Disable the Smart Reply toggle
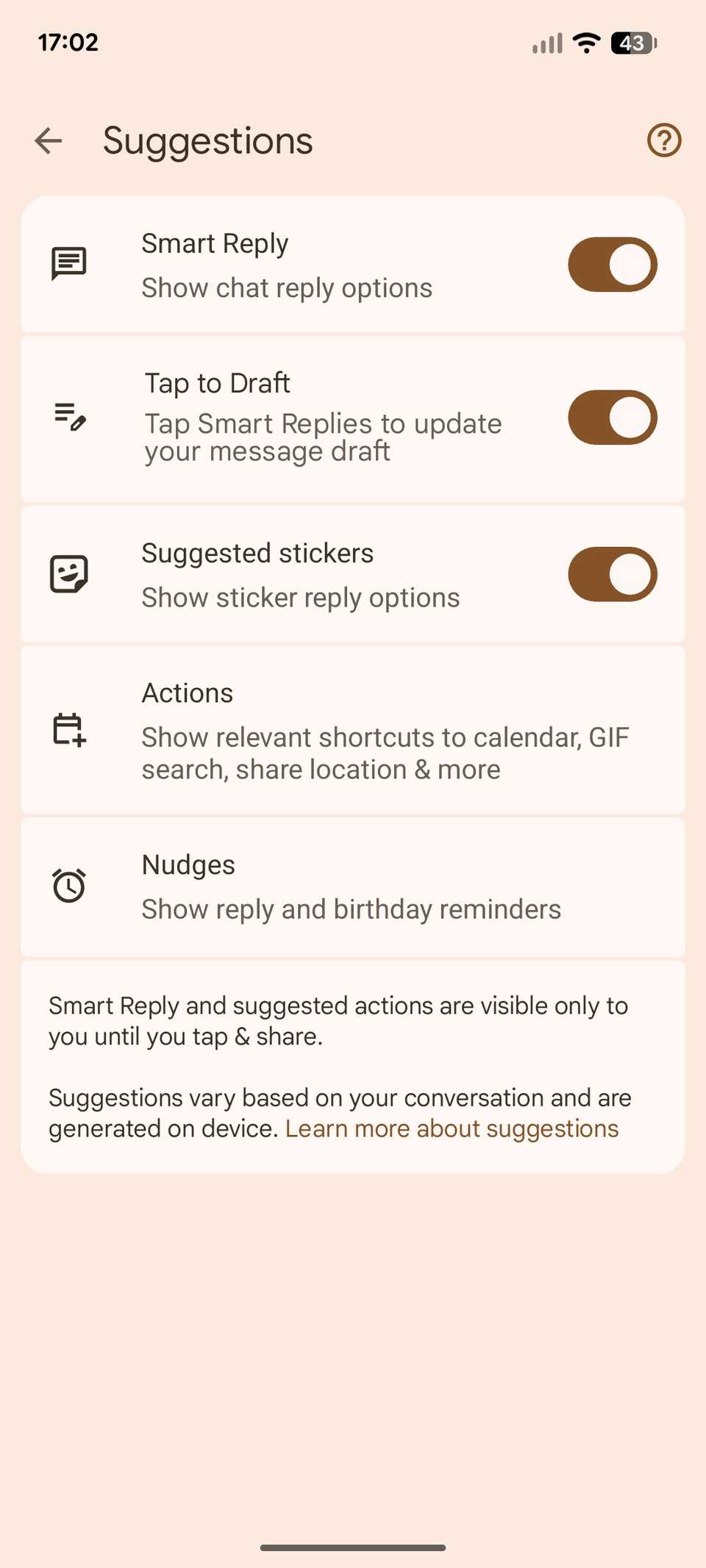The width and height of the screenshot is (706, 1568). point(611,264)
